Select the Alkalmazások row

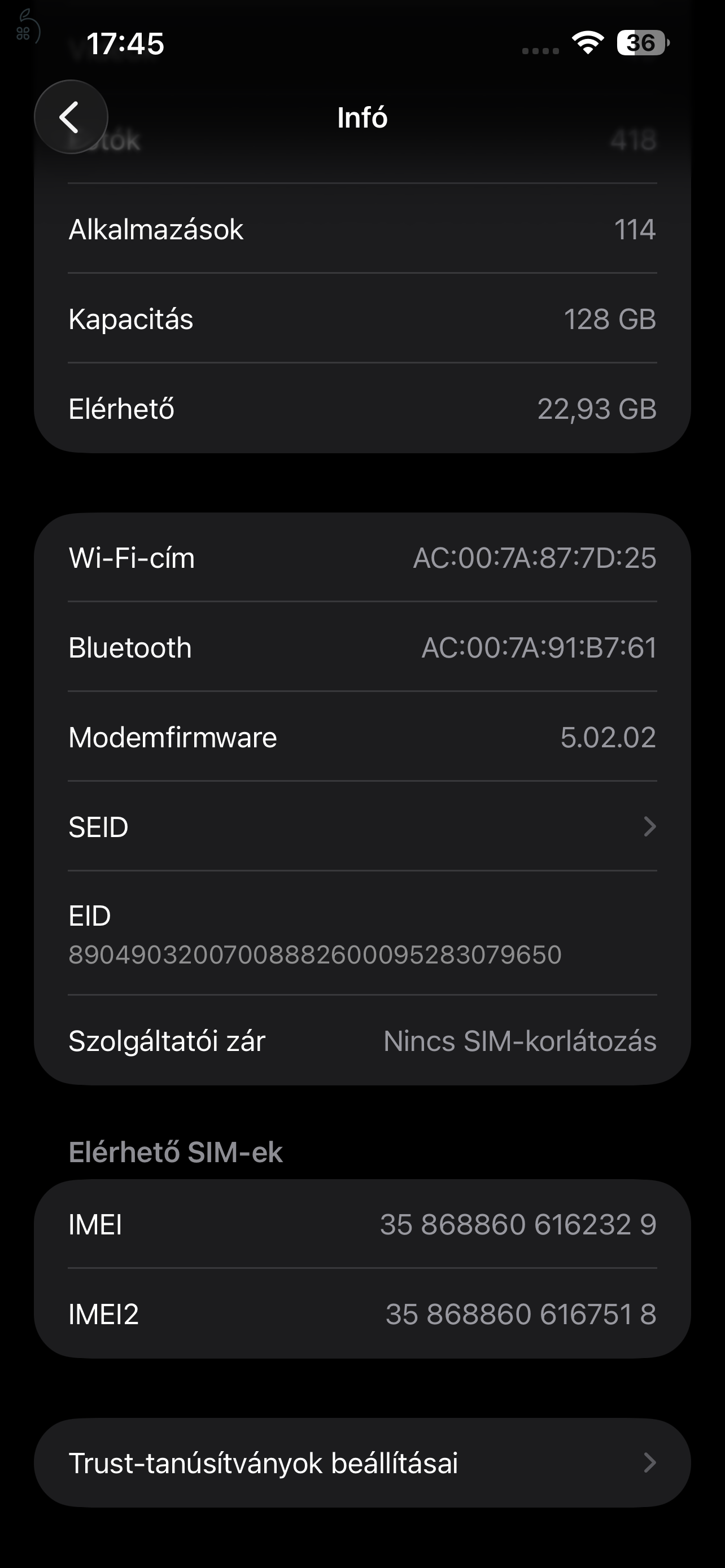362,229
